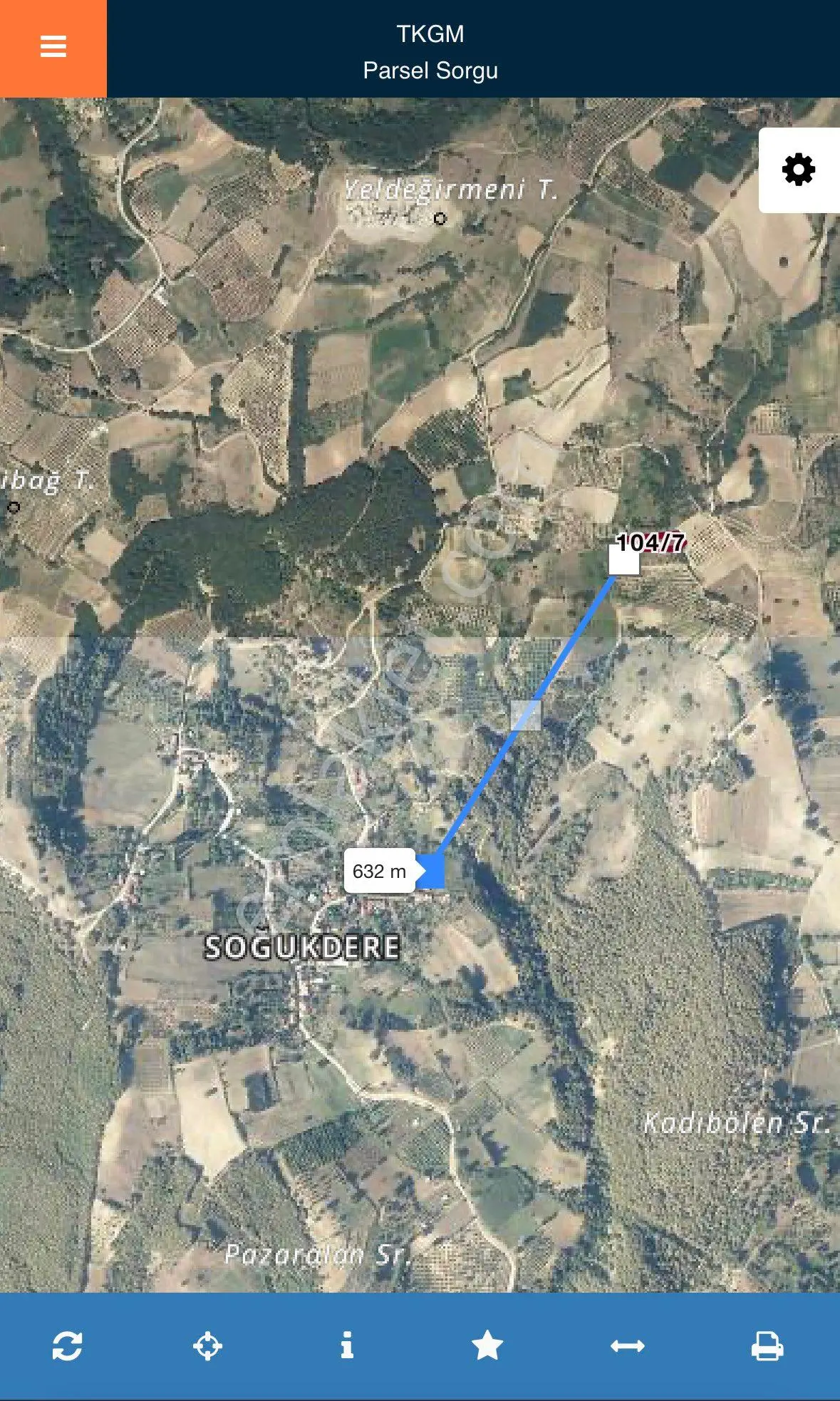Tap the white measurement point at parcel 104/7
Screen dimensions: 840x1401
click(x=624, y=559)
